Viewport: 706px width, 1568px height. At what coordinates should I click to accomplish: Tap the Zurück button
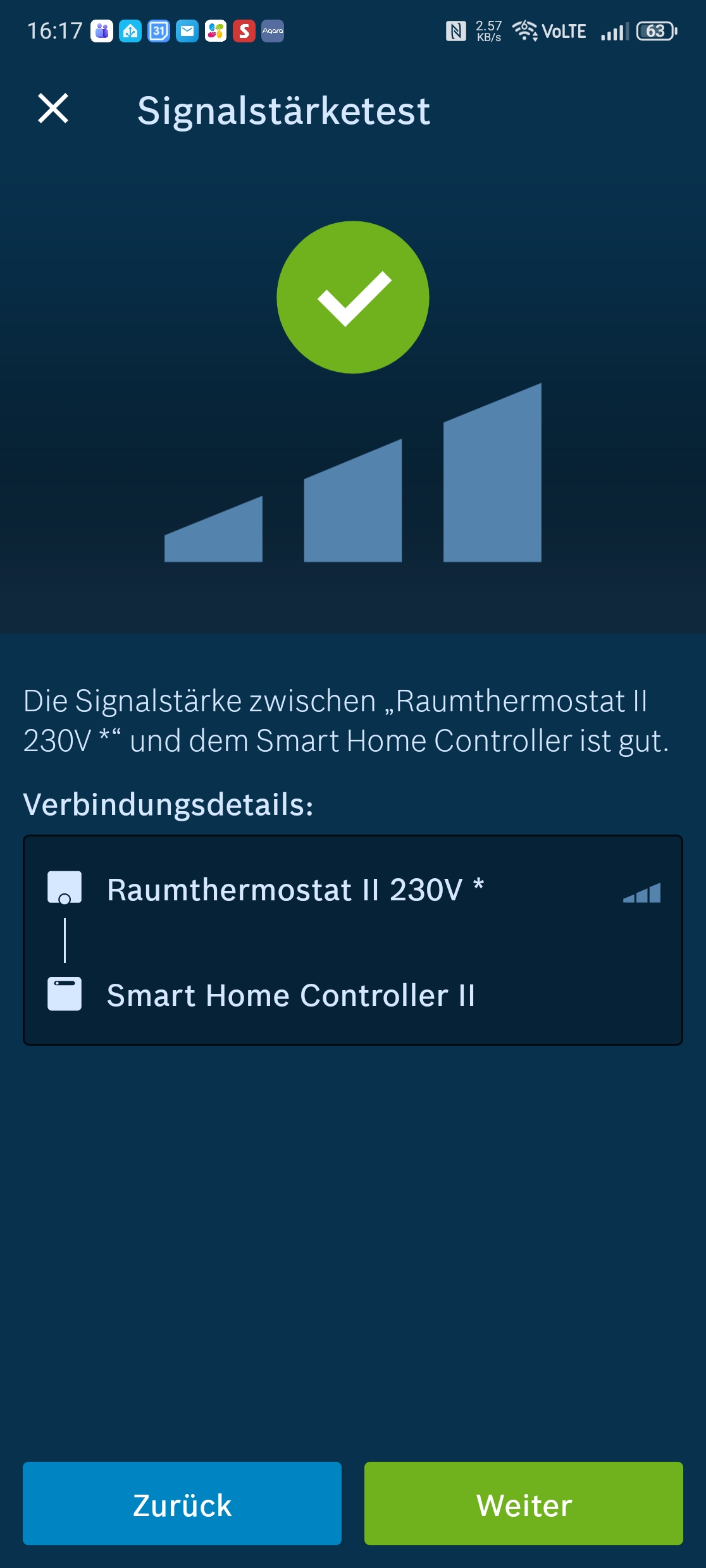click(x=182, y=1504)
